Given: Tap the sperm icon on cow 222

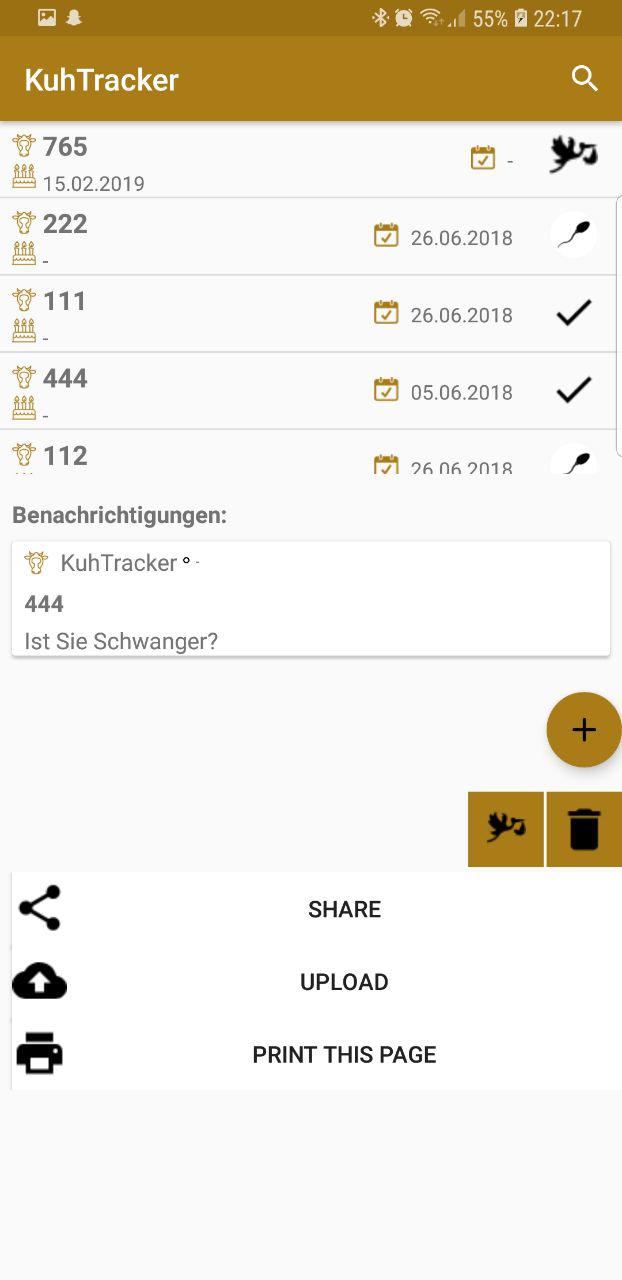Looking at the screenshot, I should tap(574, 236).
